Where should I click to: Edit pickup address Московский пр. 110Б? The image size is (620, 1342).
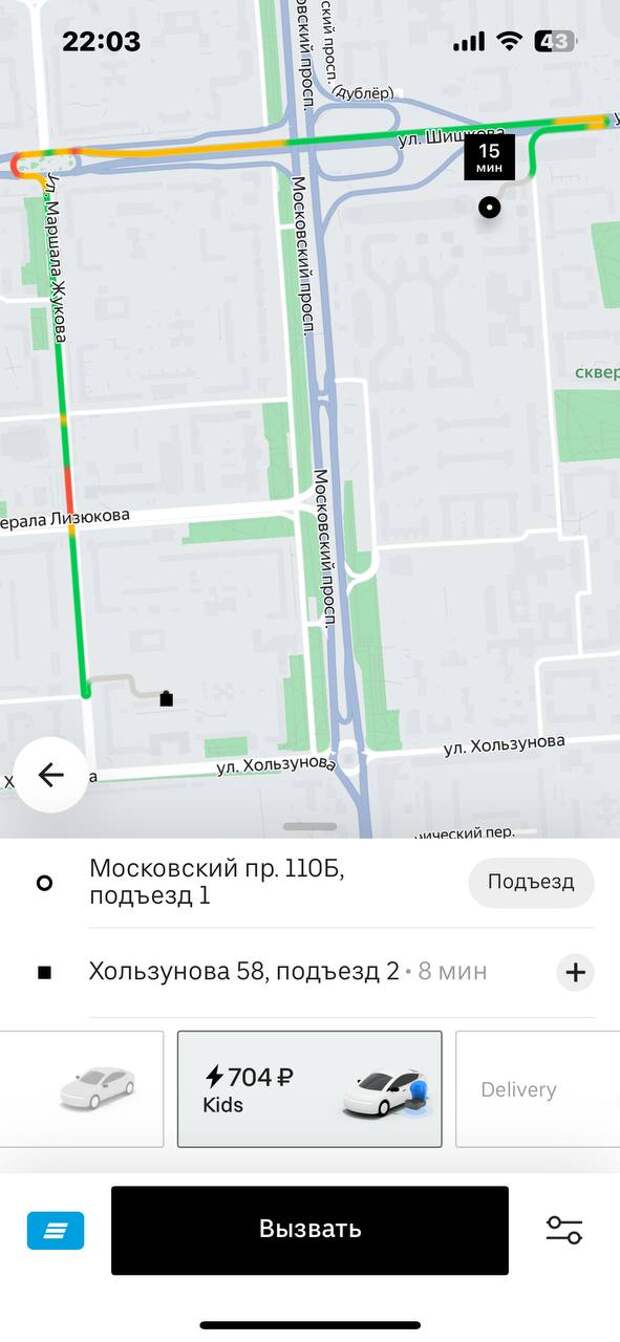coord(217,882)
